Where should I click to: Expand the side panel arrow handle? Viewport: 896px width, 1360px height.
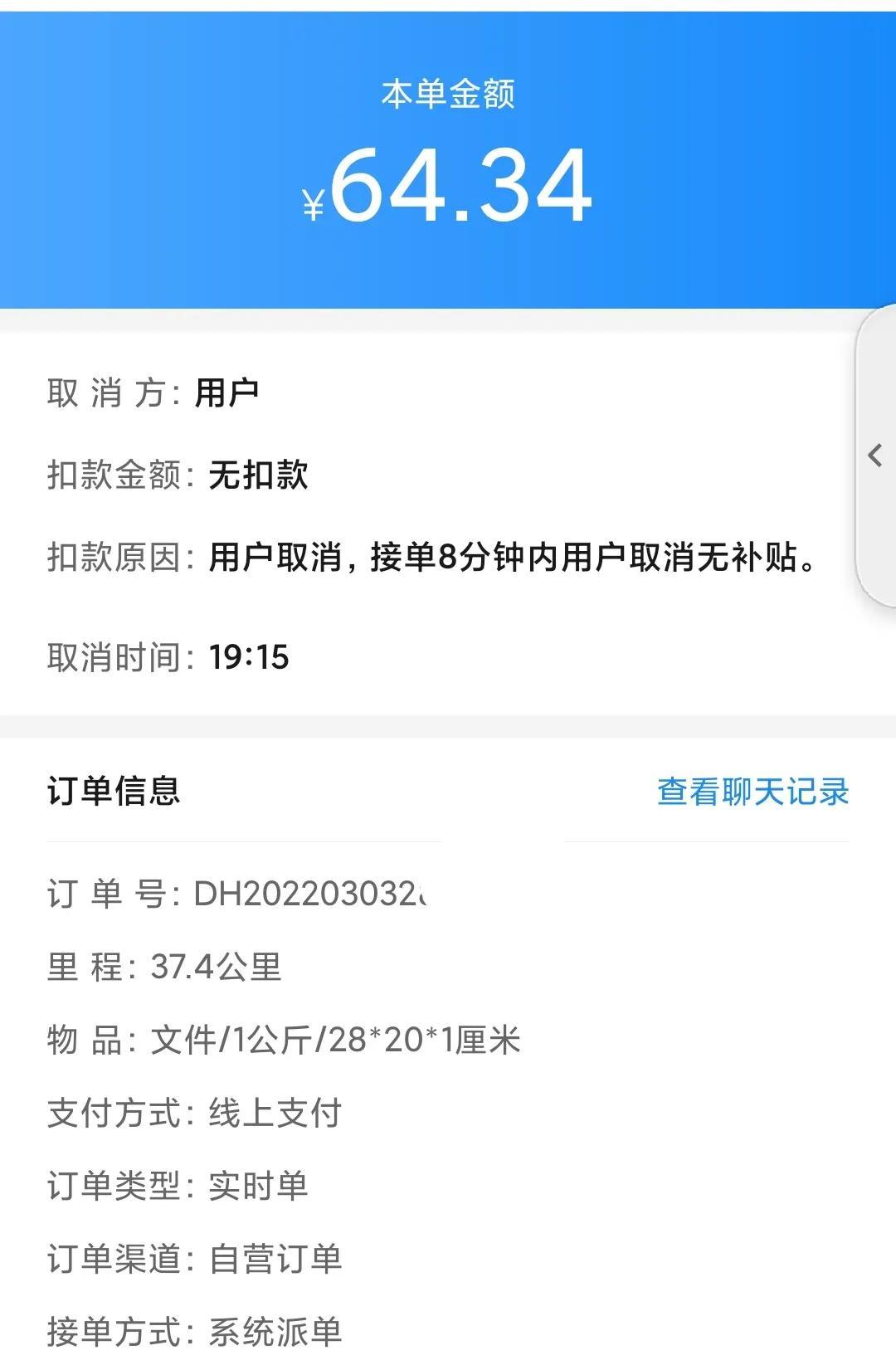pos(875,455)
